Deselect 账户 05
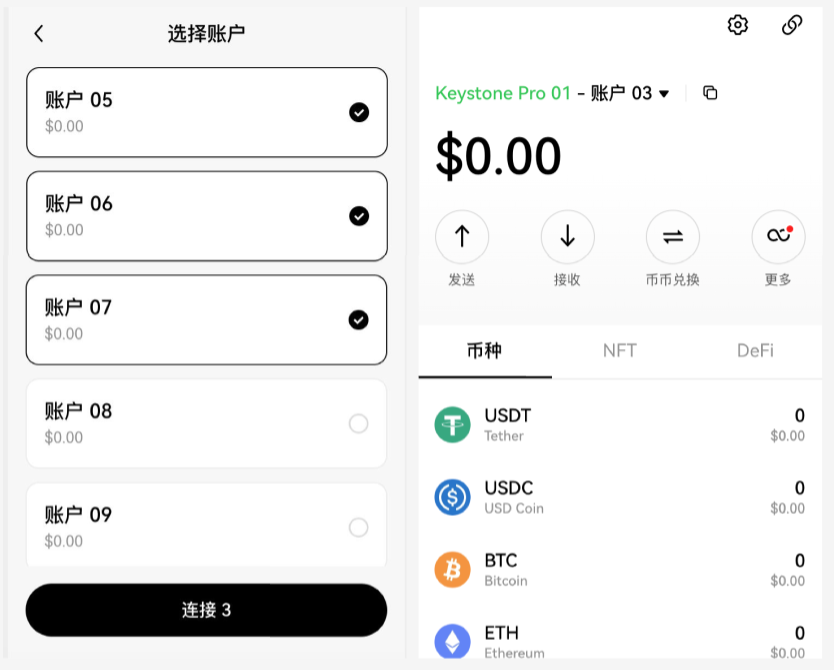This screenshot has width=834, height=670. coord(358,112)
